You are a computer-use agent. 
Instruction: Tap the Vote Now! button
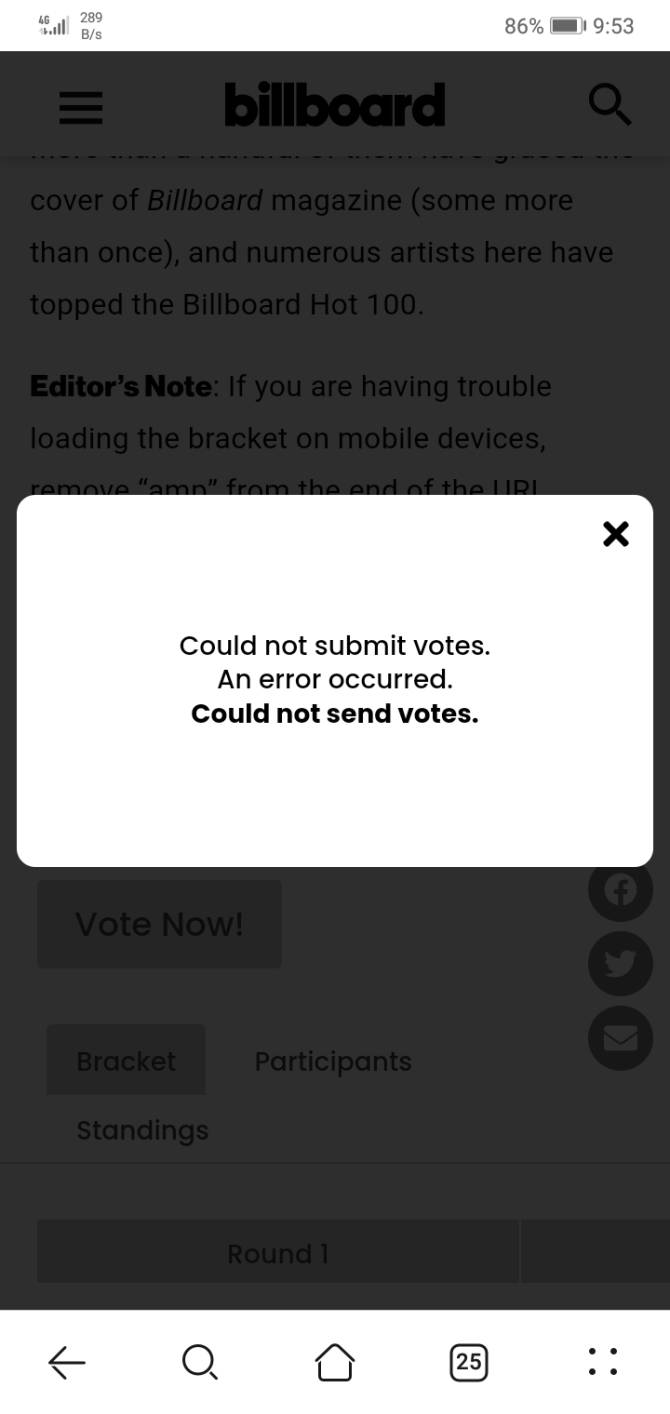[x=159, y=923]
